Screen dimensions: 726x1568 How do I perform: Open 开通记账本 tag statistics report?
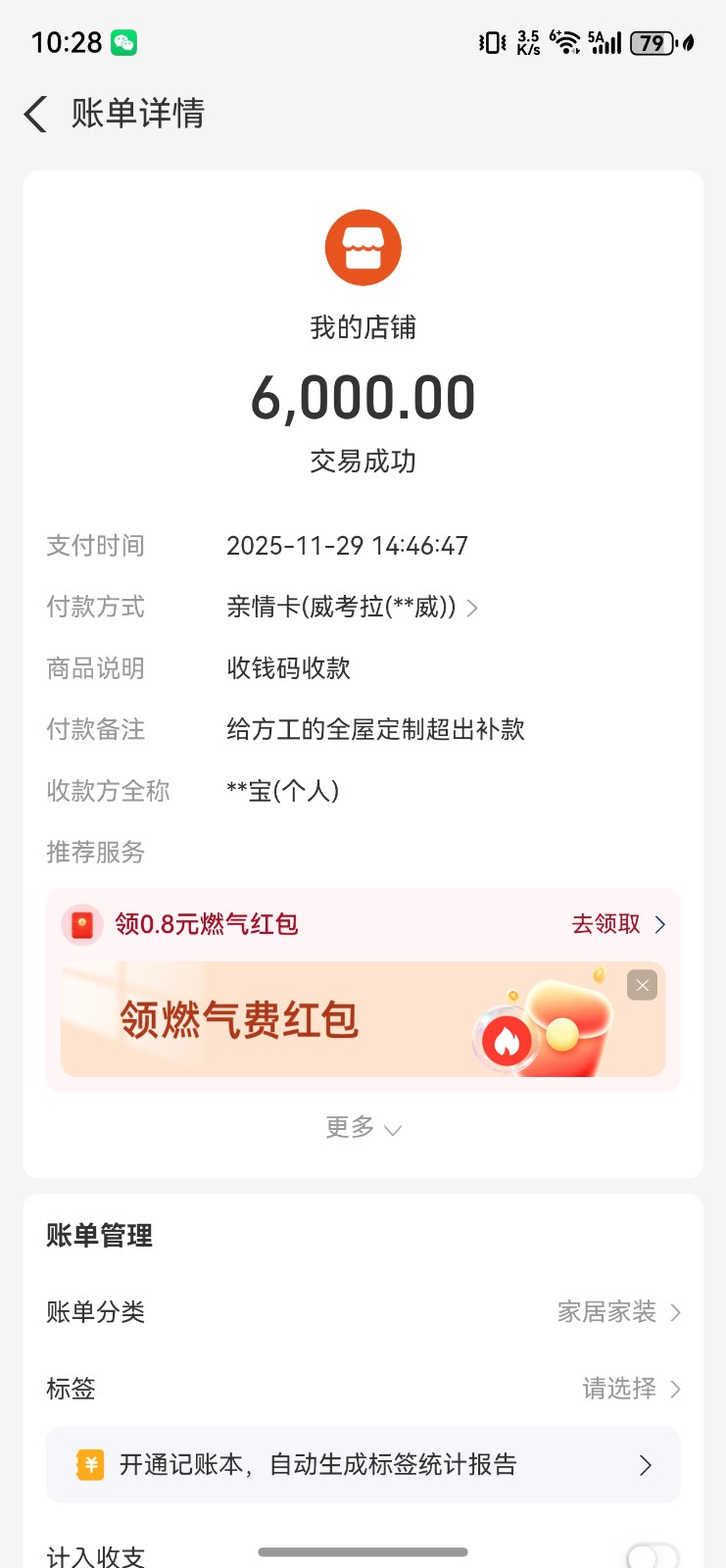pos(363,1465)
